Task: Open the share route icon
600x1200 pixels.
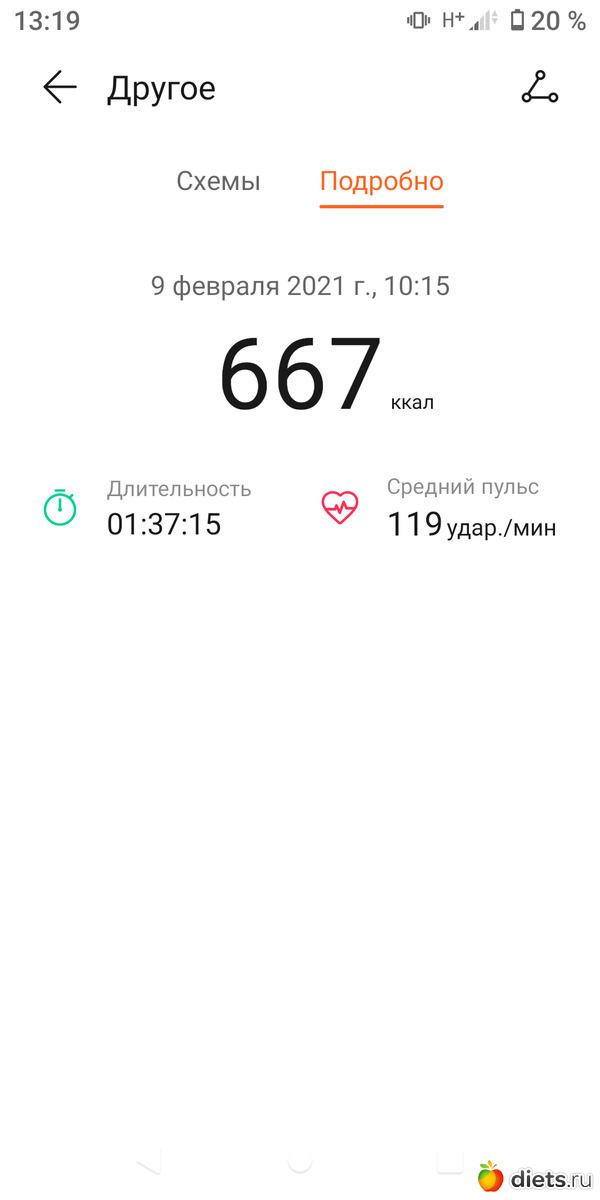Action: point(540,88)
